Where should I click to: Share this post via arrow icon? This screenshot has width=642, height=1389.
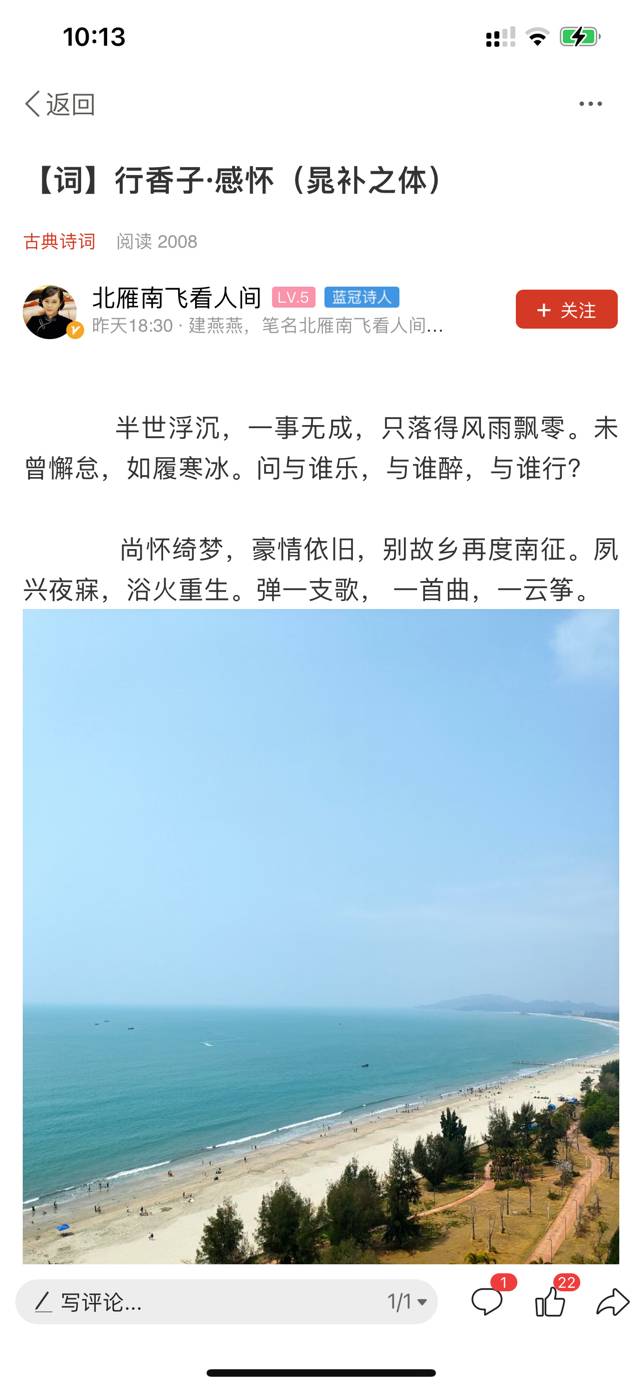point(612,1301)
